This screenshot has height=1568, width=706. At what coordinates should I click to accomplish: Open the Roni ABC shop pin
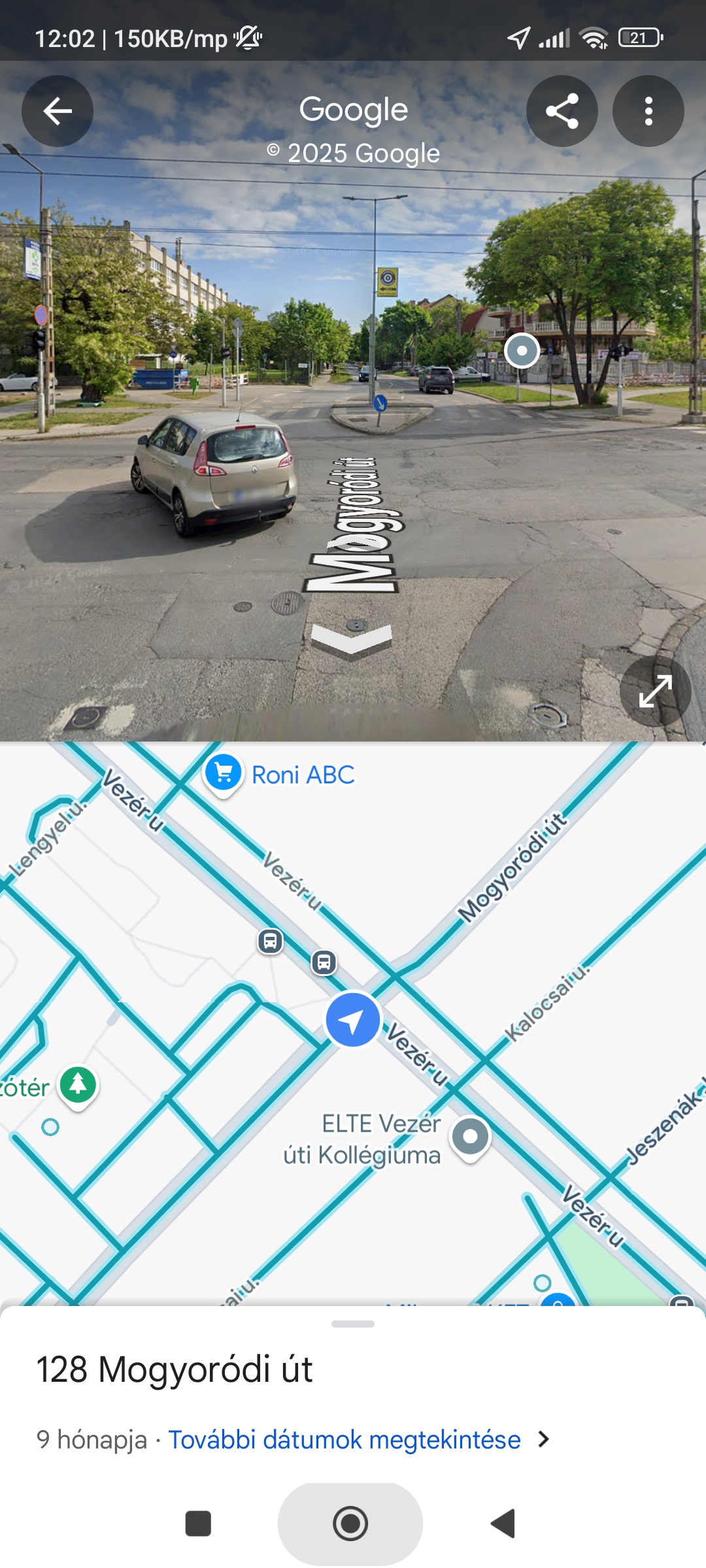point(224,774)
